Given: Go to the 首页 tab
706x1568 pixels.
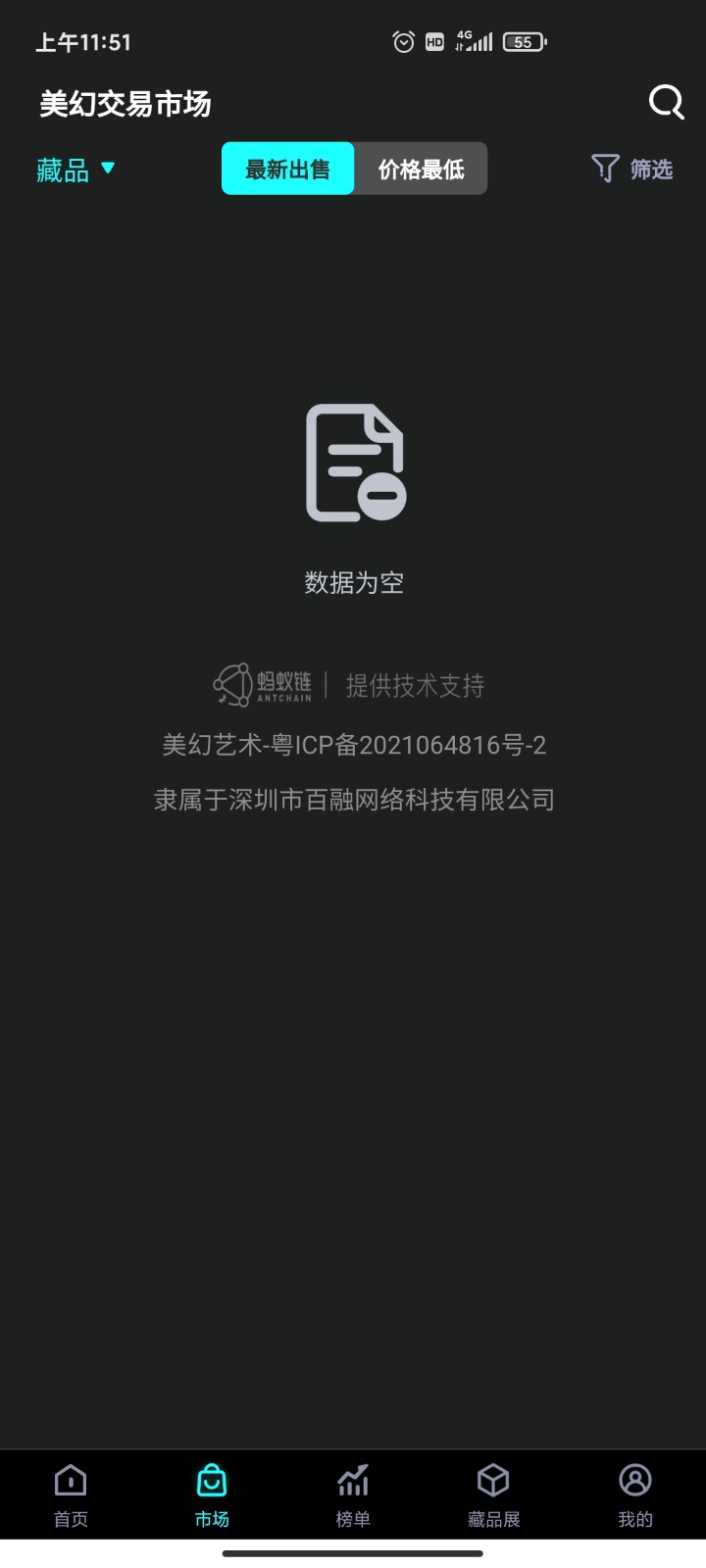Looking at the screenshot, I should point(71,1495).
